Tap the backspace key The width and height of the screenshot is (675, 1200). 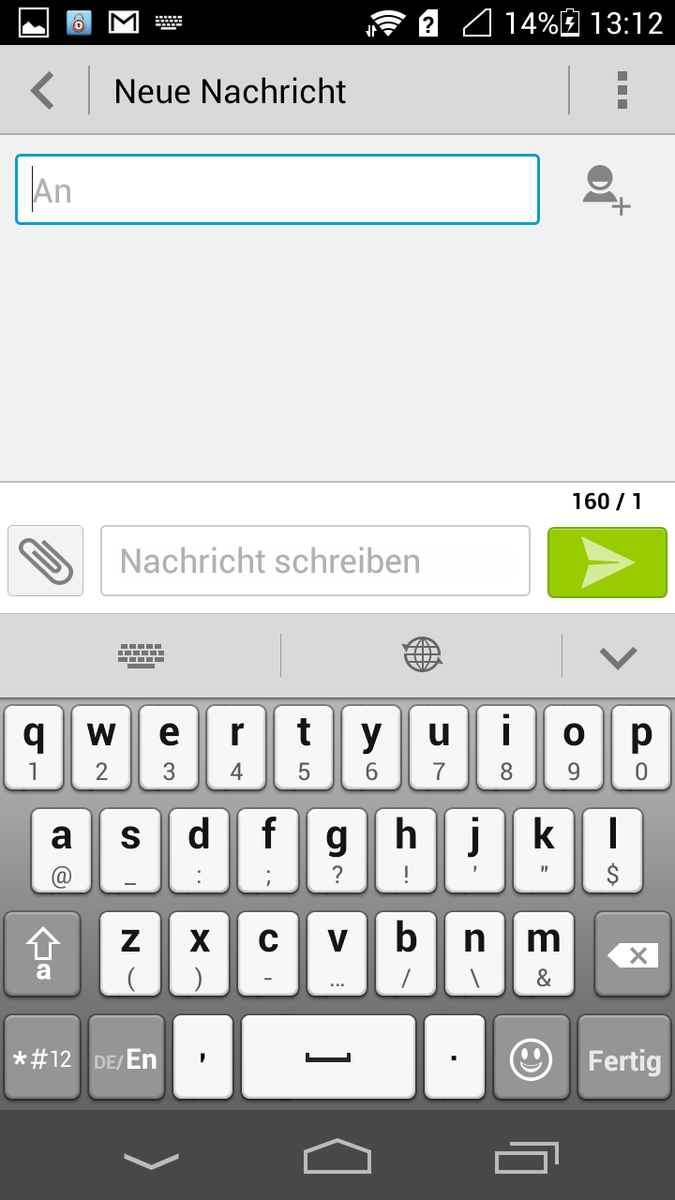633,955
